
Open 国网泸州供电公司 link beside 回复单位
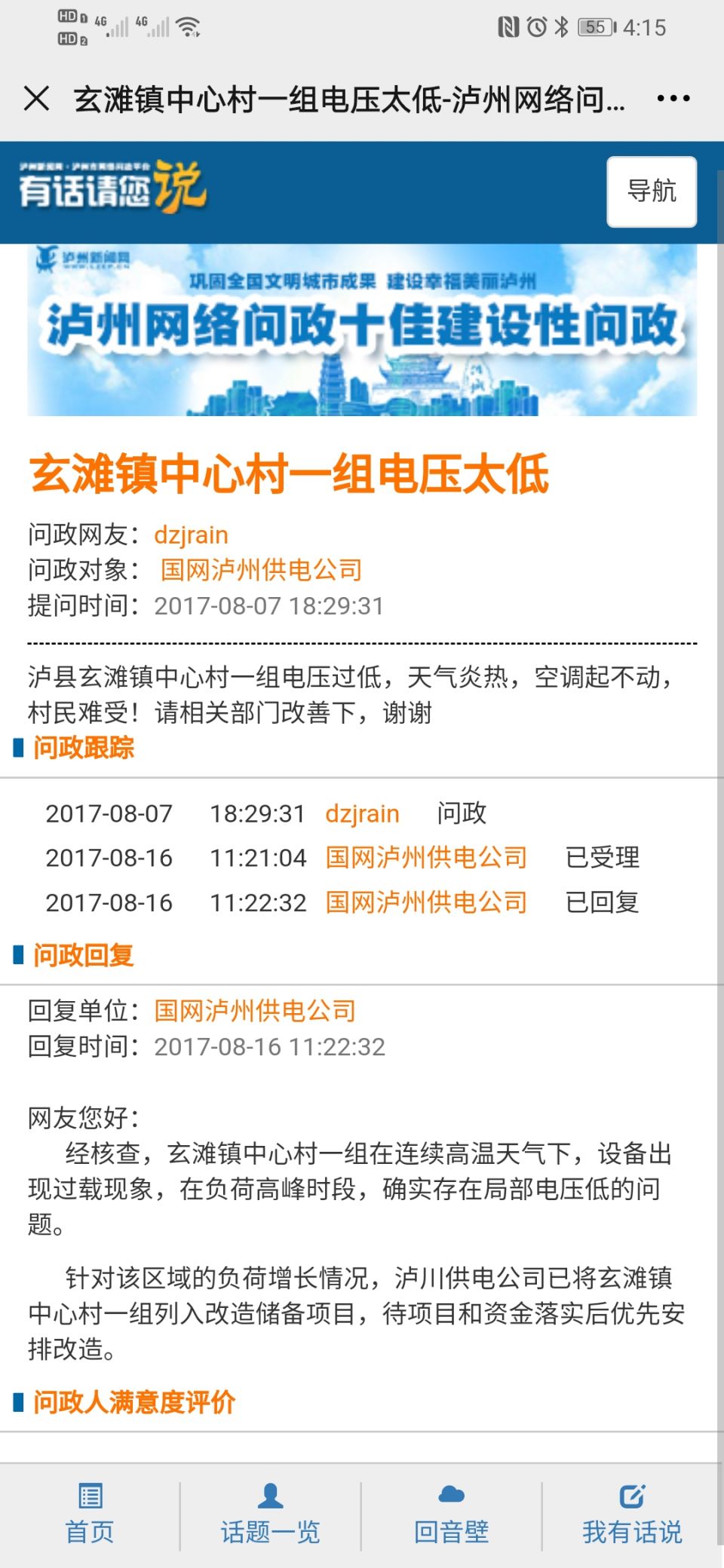pyautogui.click(x=255, y=1011)
